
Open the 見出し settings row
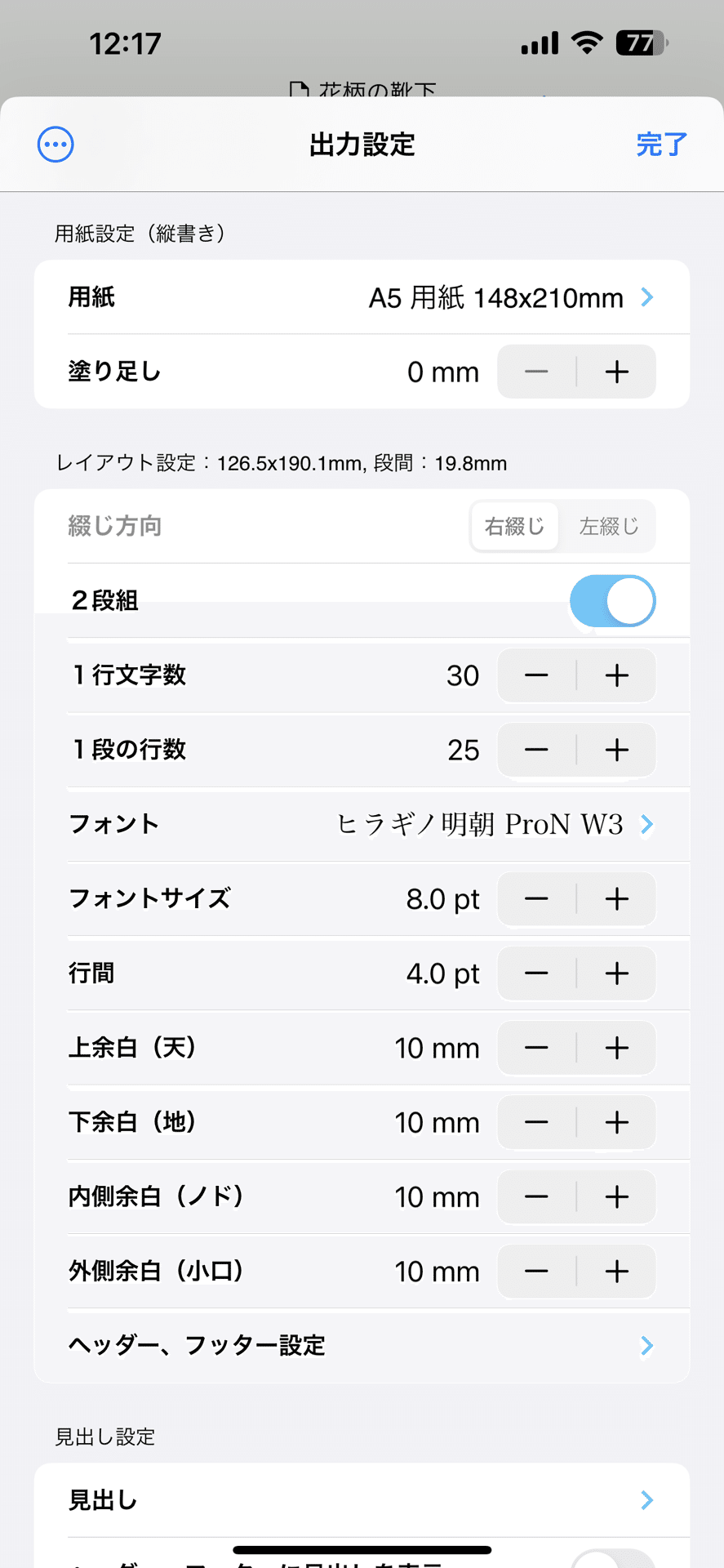[362, 1500]
